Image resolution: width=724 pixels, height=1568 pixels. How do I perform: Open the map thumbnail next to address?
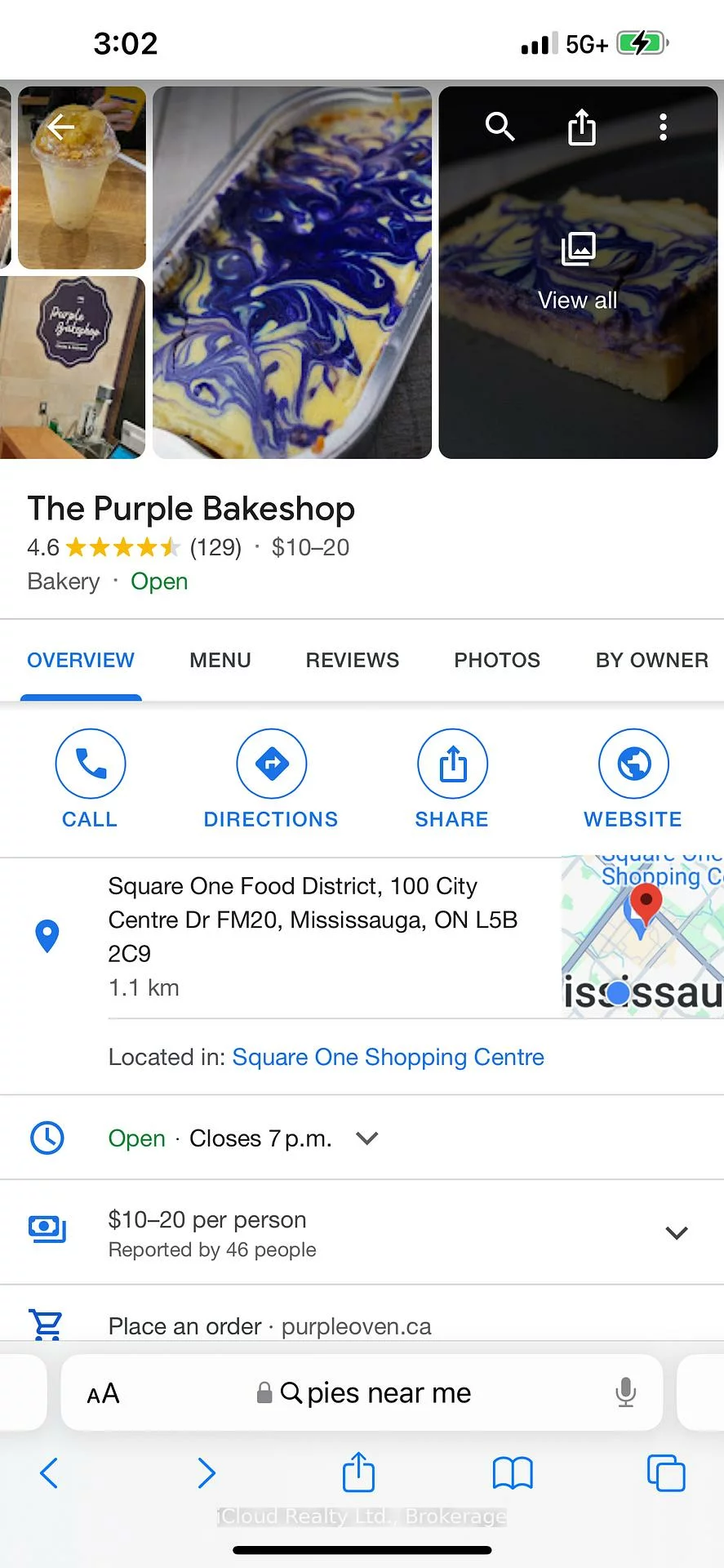642,936
